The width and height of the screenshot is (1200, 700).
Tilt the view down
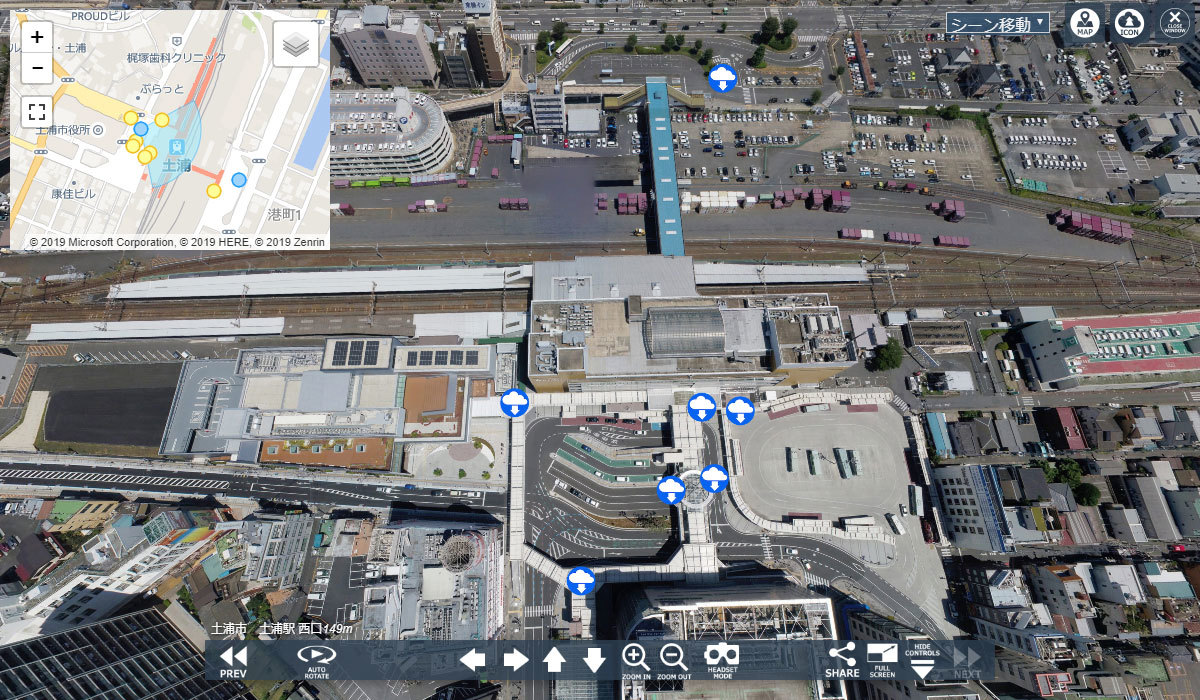[x=594, y=660]
